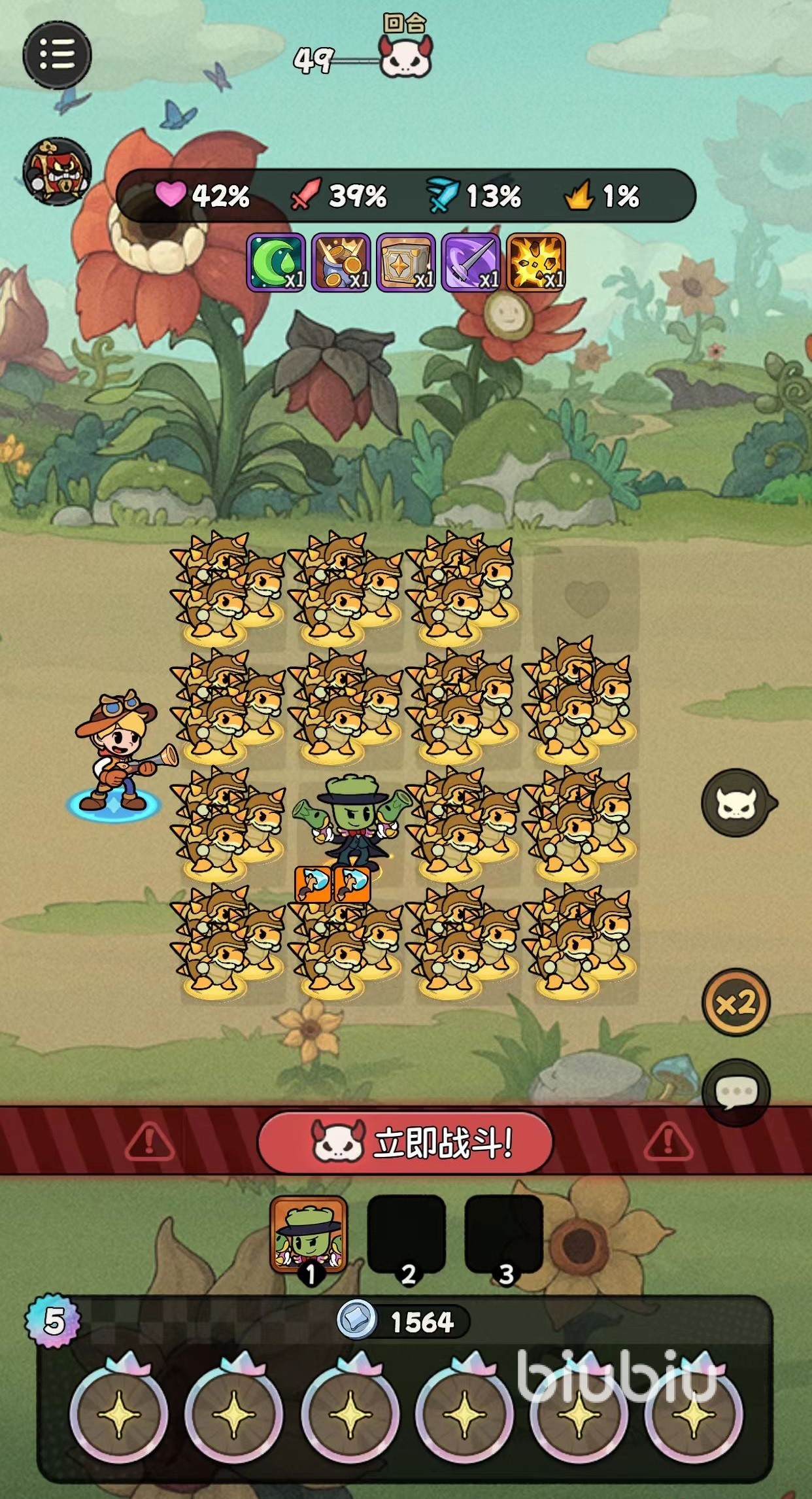Tap the empty heart grid tile

(x=586, y=596)
